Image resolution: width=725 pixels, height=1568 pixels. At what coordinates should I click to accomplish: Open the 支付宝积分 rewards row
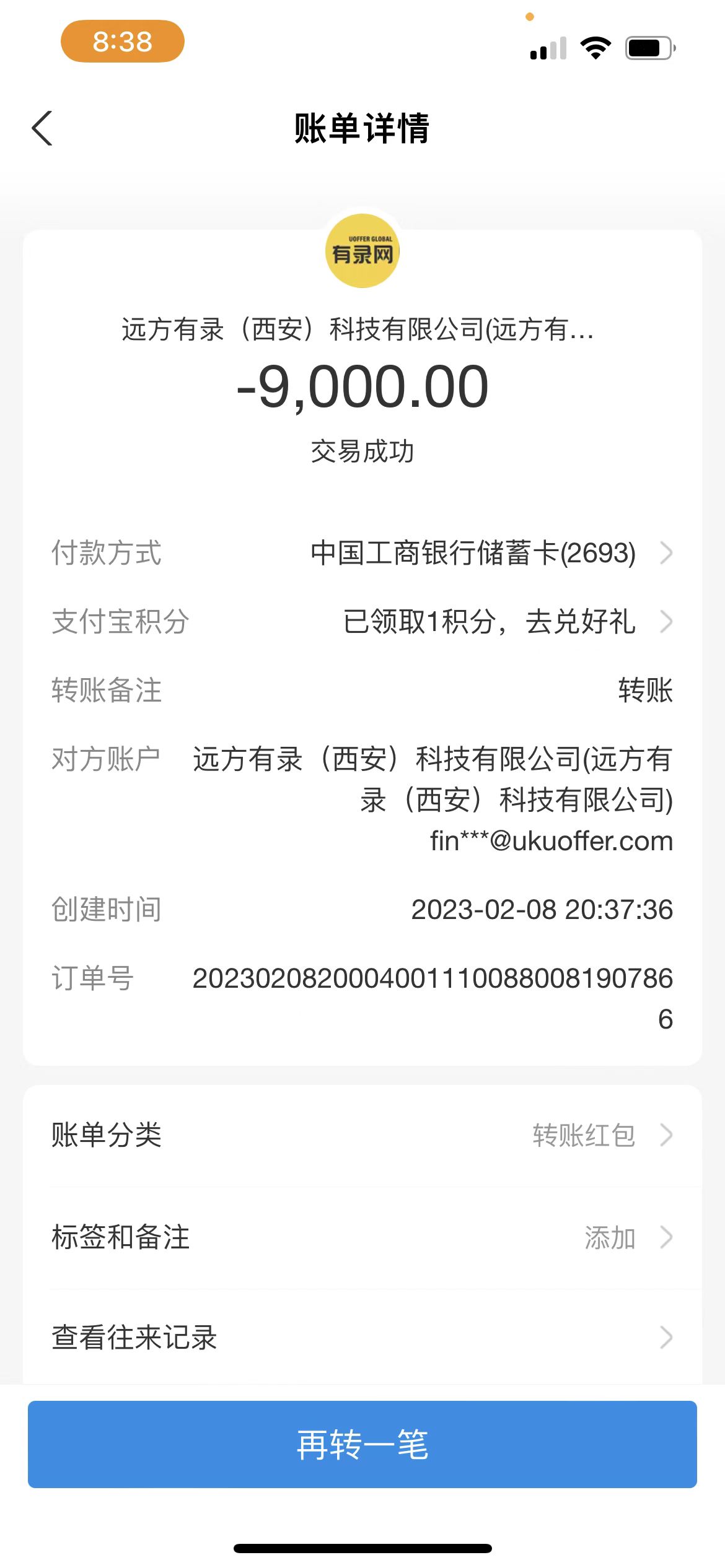[488, 622]
